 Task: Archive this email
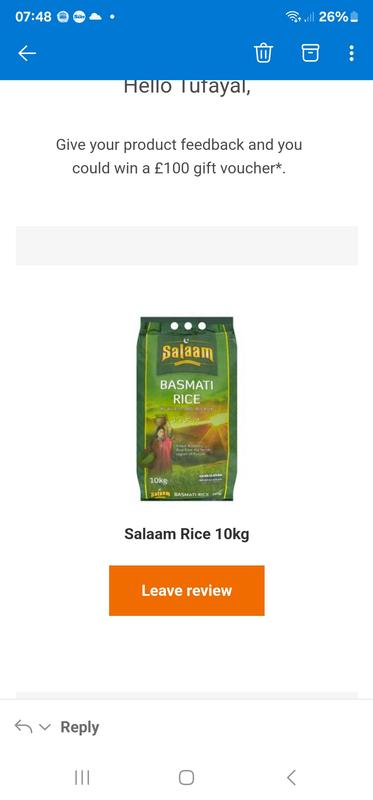coord(310,53)
